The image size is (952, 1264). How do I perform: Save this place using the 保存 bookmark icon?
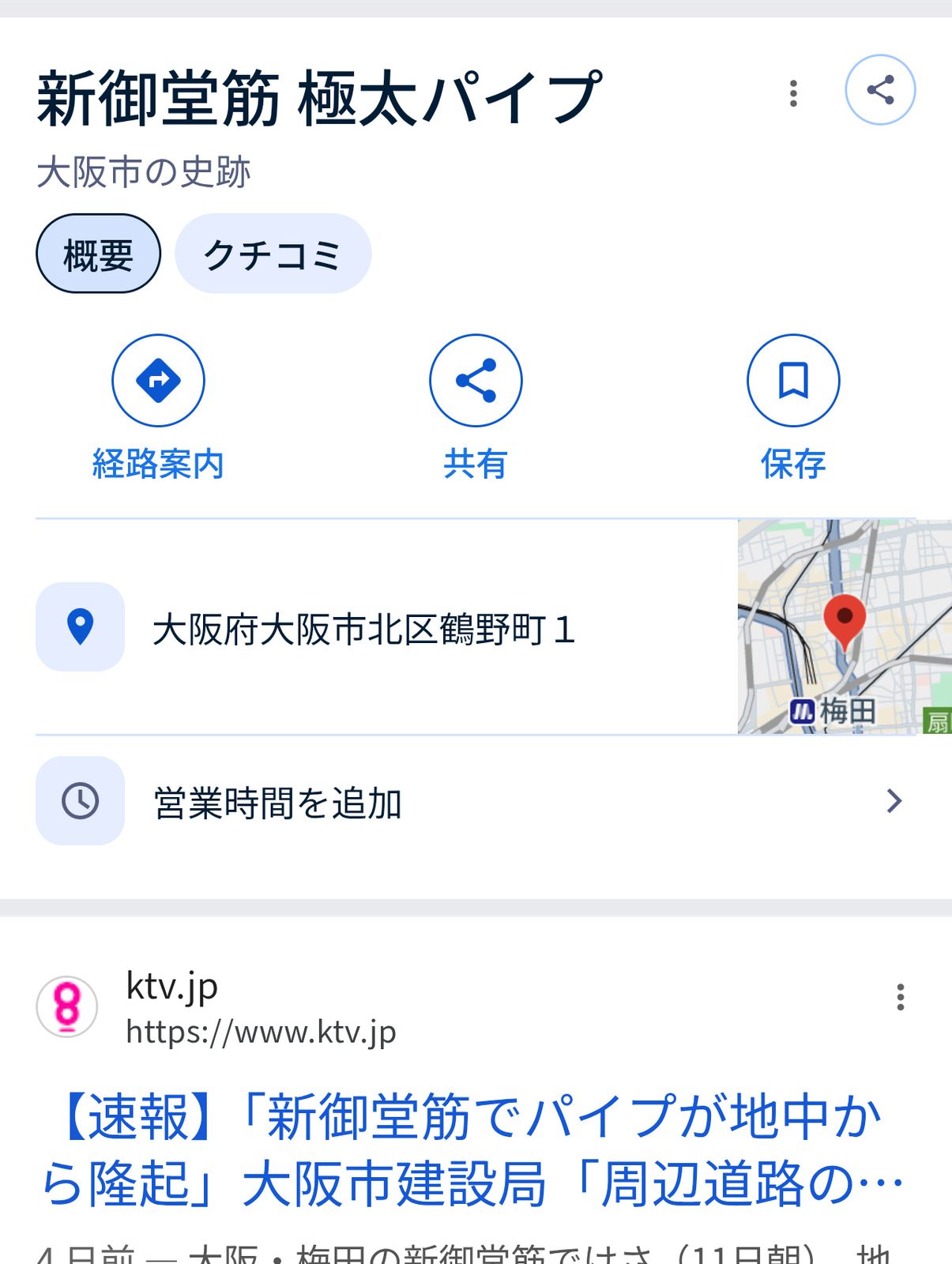pyautogui.click(x=792, y=380)
